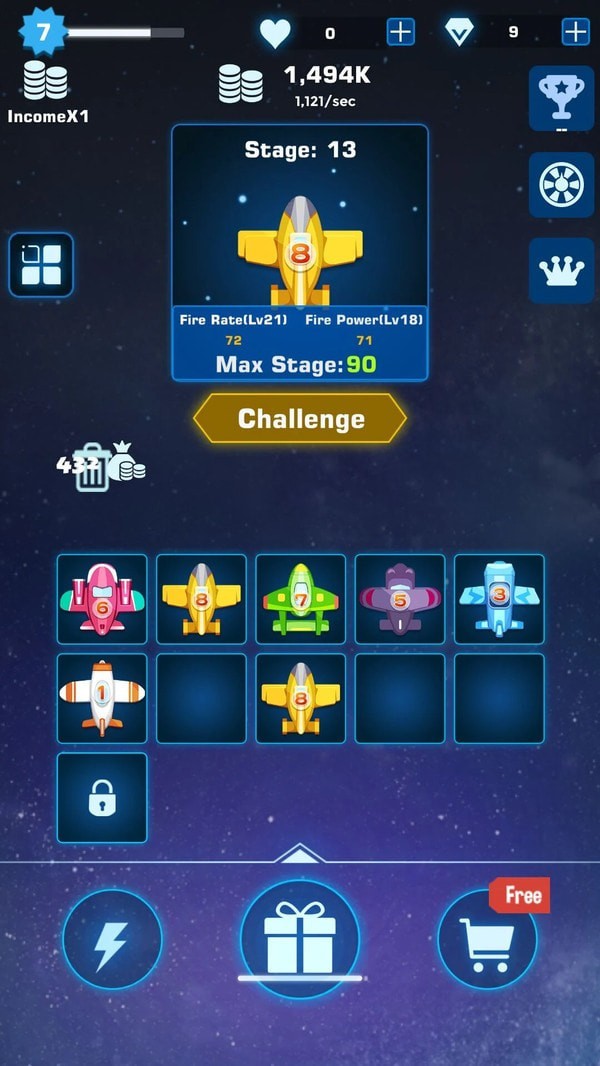Select the purple level 5 plane
This screenshot has height=1066, width=600.
point(399,599)
